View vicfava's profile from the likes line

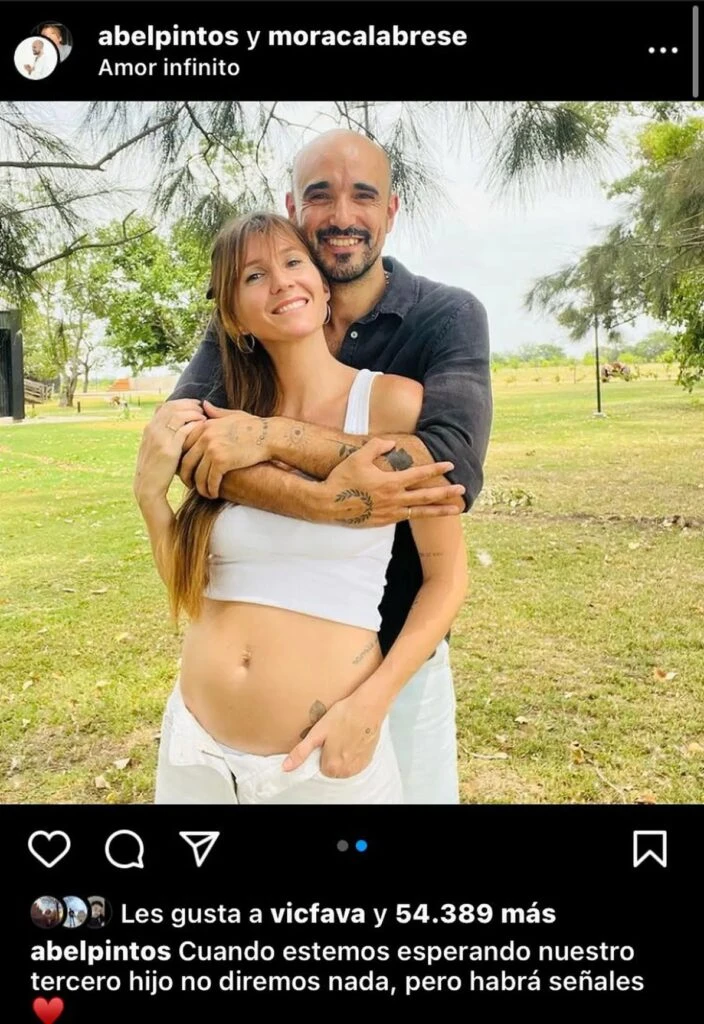(330, 913)
